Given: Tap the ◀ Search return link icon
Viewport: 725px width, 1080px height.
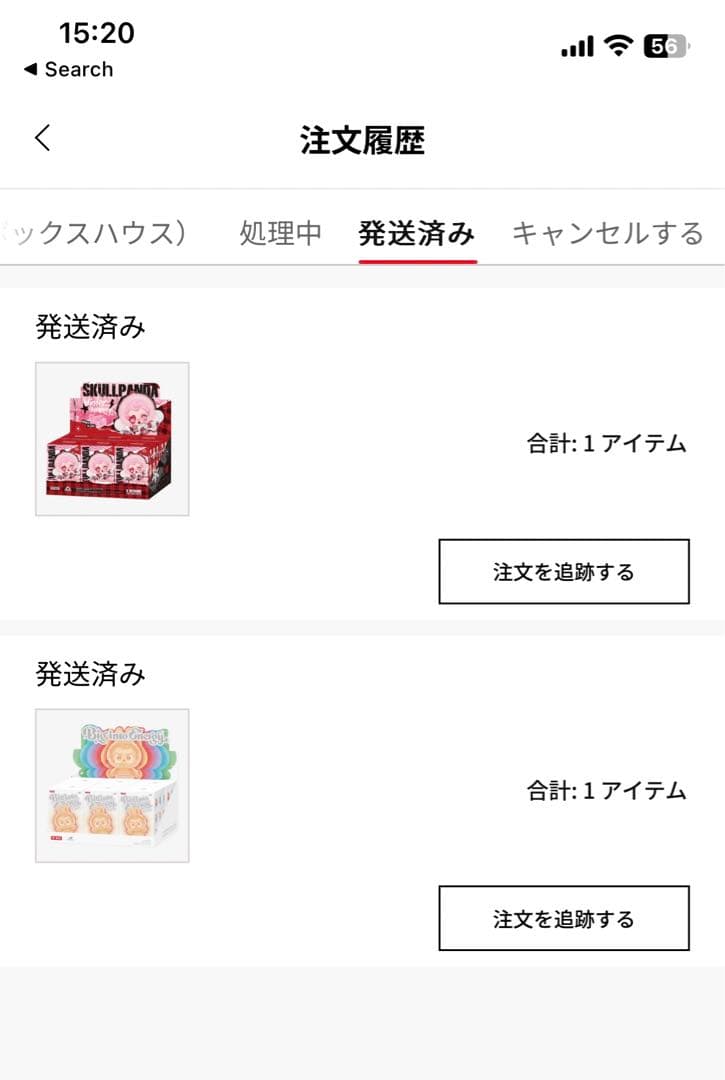Looking at the screenshot, I should 70,69.
